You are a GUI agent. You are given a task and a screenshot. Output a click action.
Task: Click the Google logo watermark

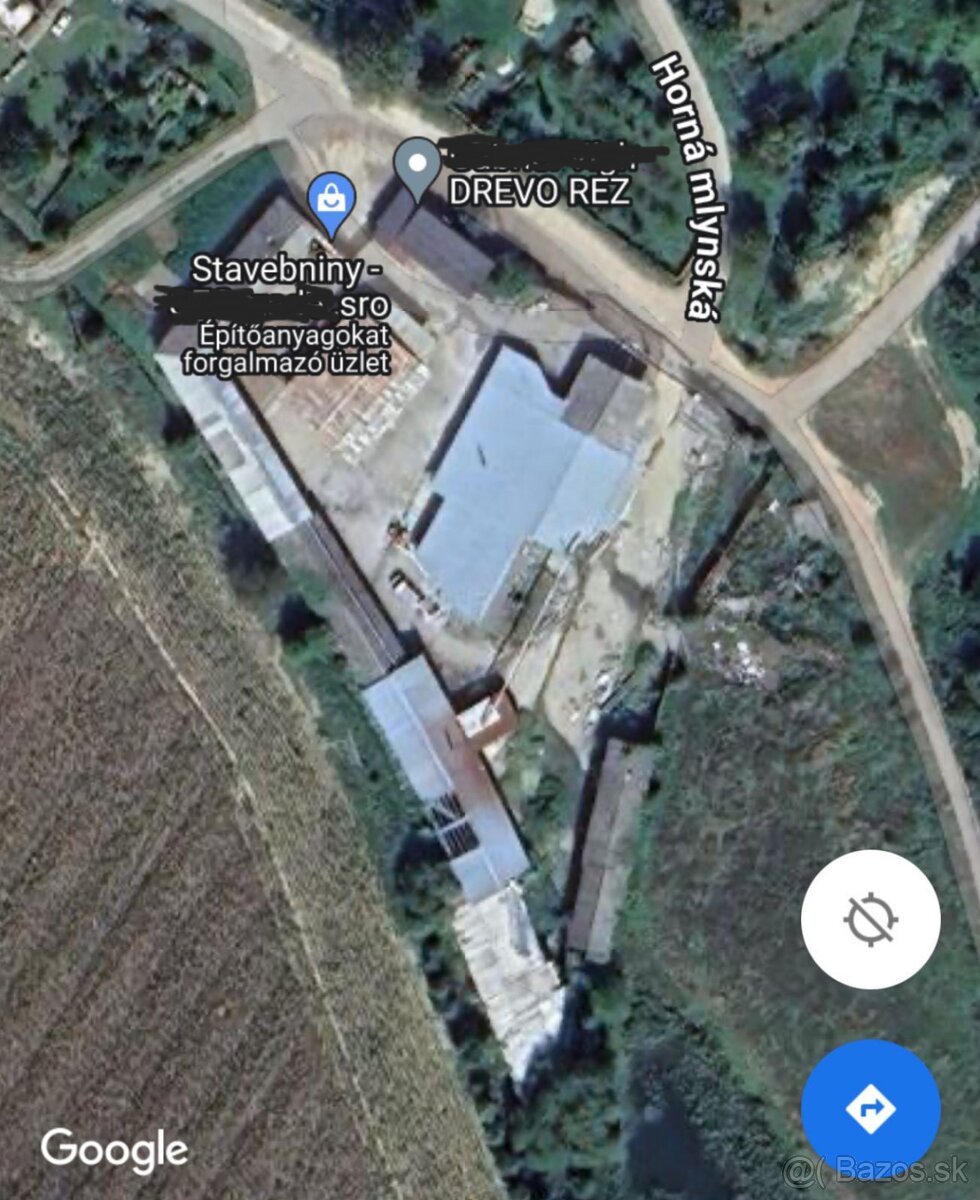click(115, 1150)
